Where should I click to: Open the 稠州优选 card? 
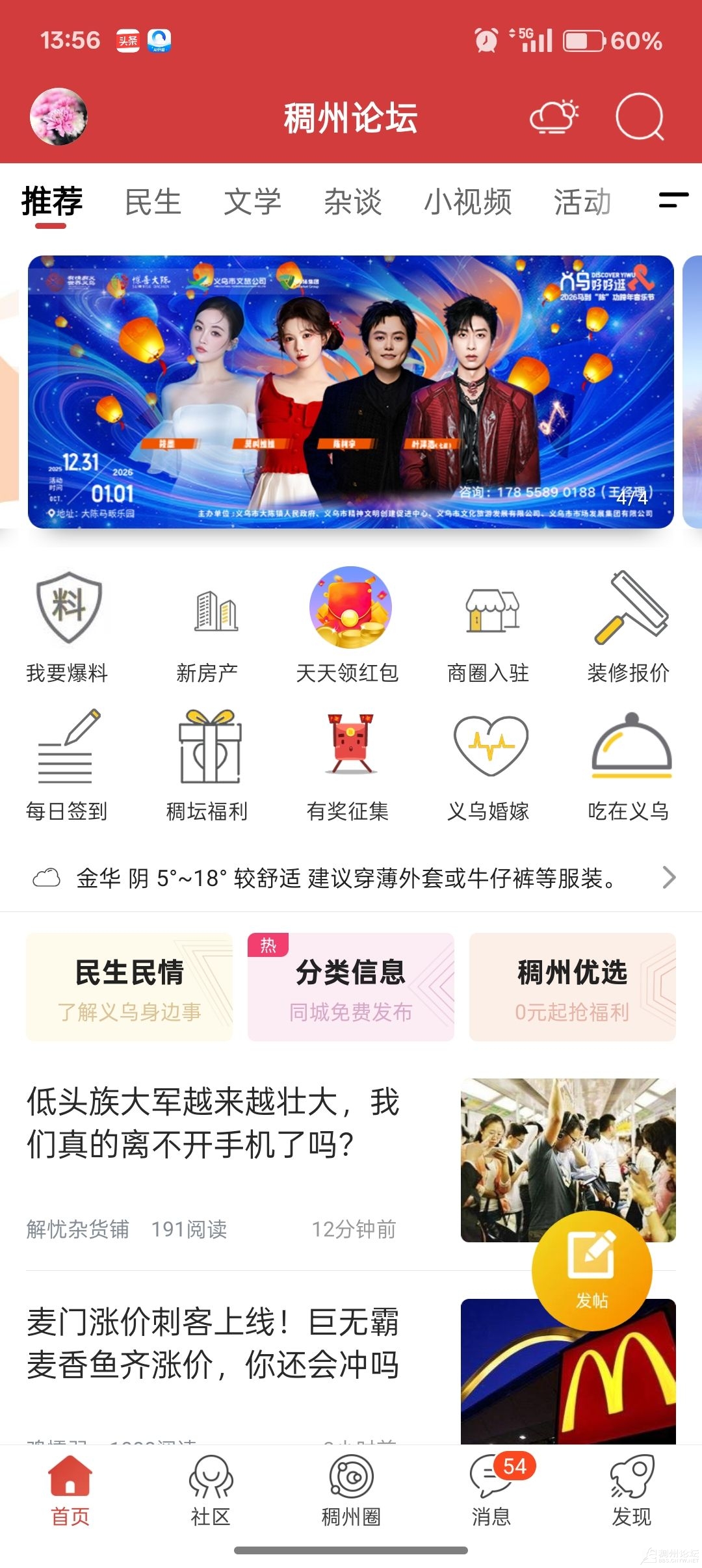click(572, 987)
